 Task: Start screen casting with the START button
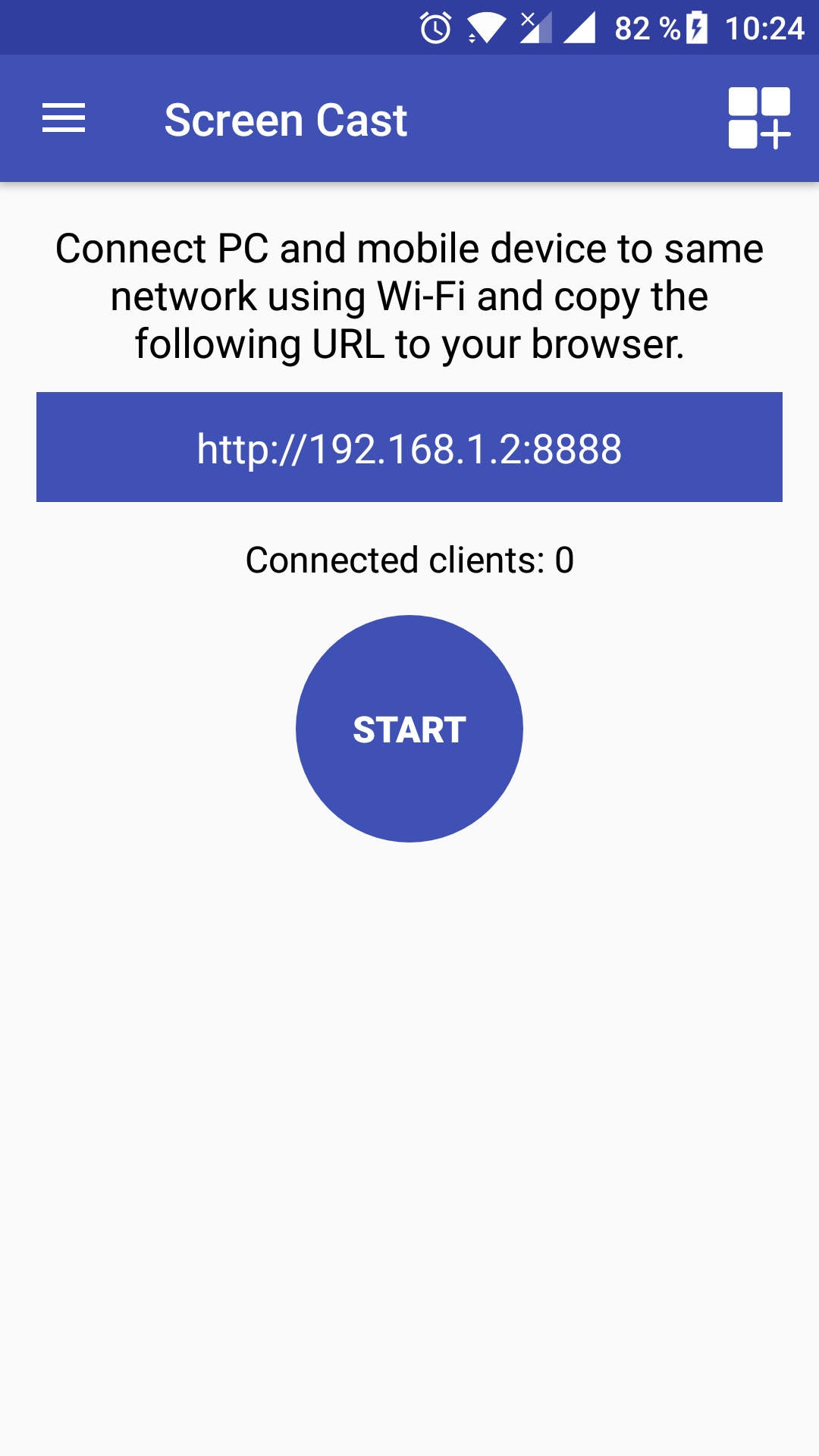[409, 729]
